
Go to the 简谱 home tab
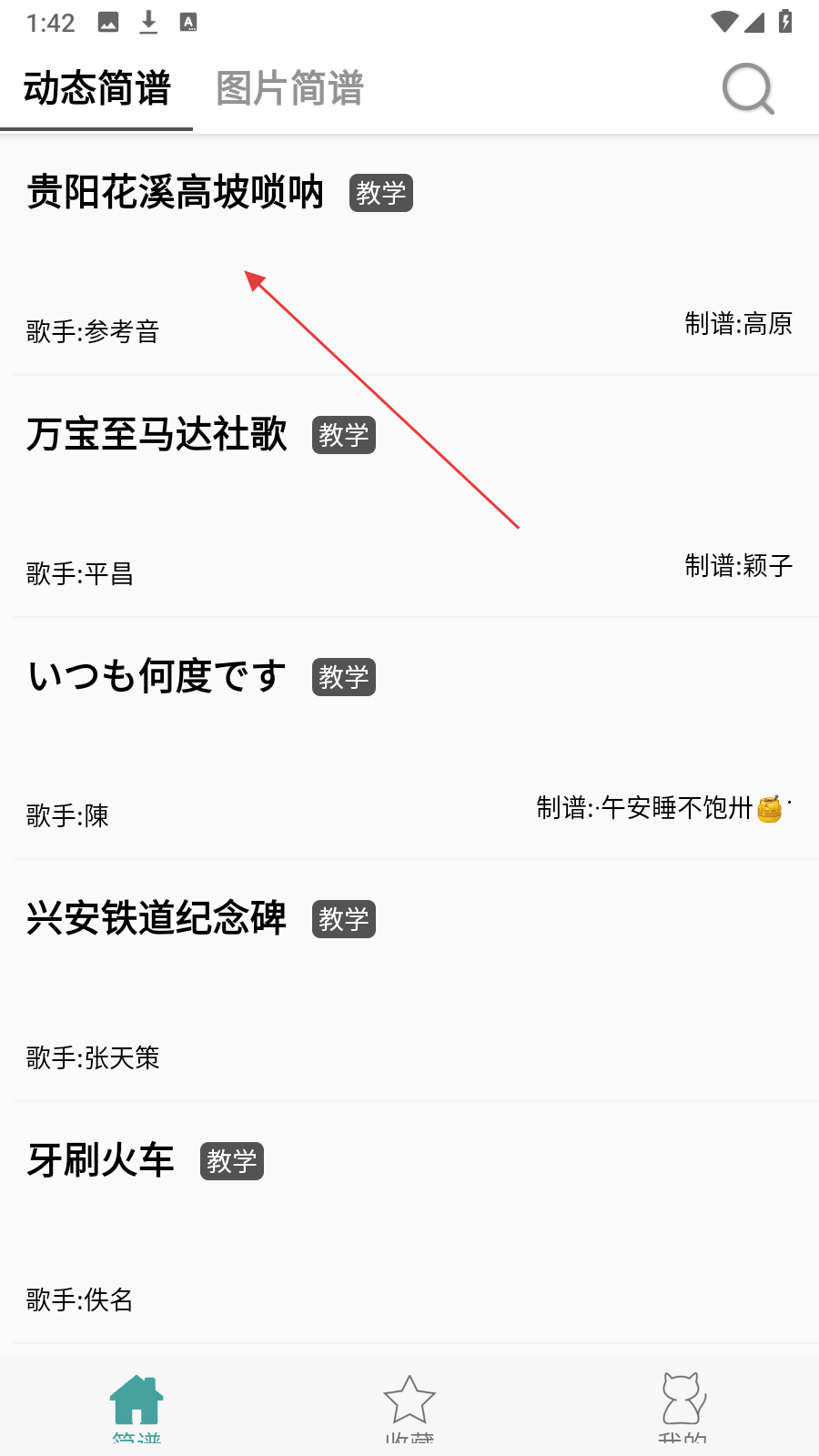(x=136, y=1406)
